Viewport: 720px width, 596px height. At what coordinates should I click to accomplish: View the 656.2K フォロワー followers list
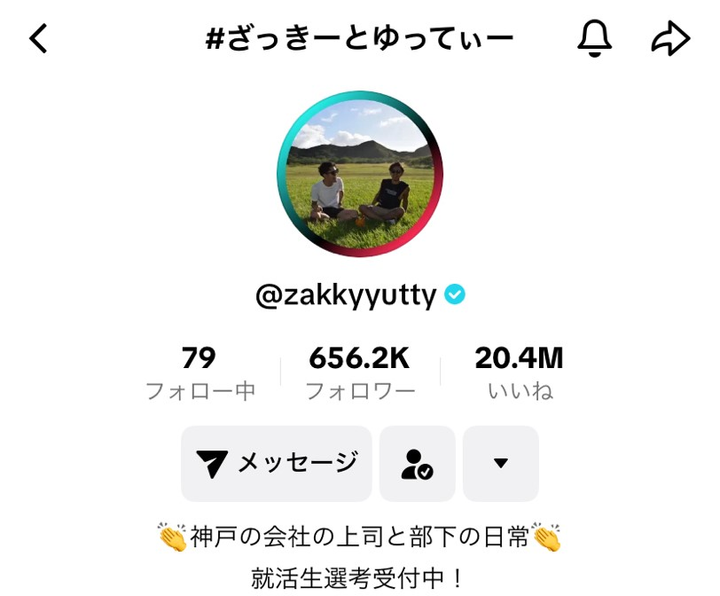(360, 373)
